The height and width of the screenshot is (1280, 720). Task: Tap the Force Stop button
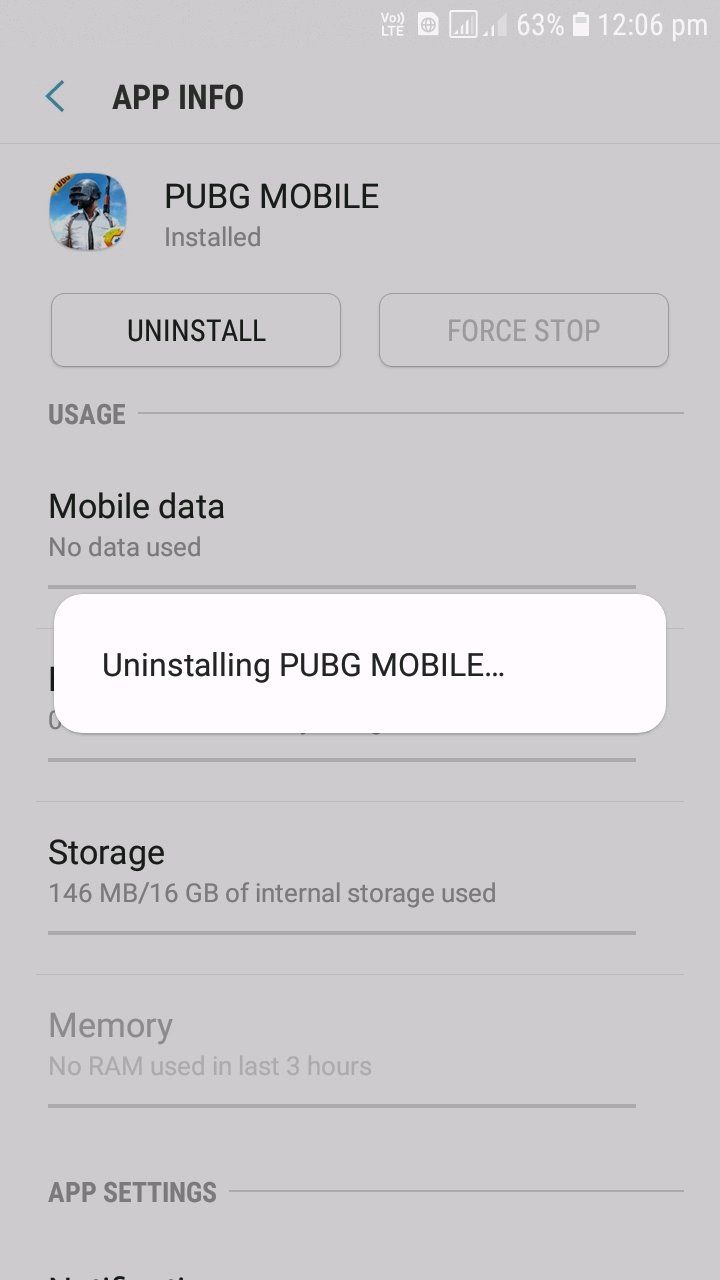(x=523, y=330)
